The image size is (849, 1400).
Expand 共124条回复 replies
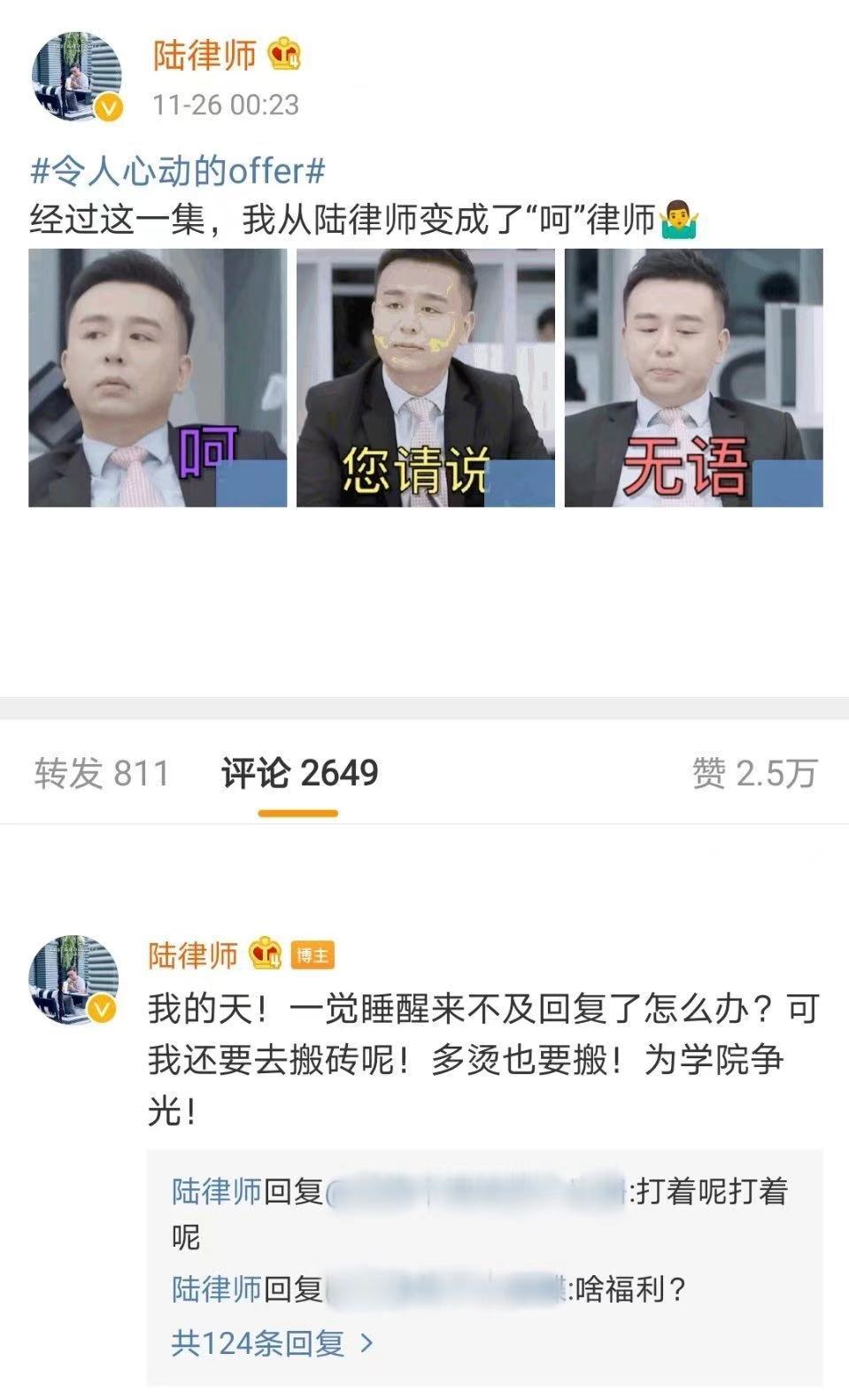(x=272, y=1343)
